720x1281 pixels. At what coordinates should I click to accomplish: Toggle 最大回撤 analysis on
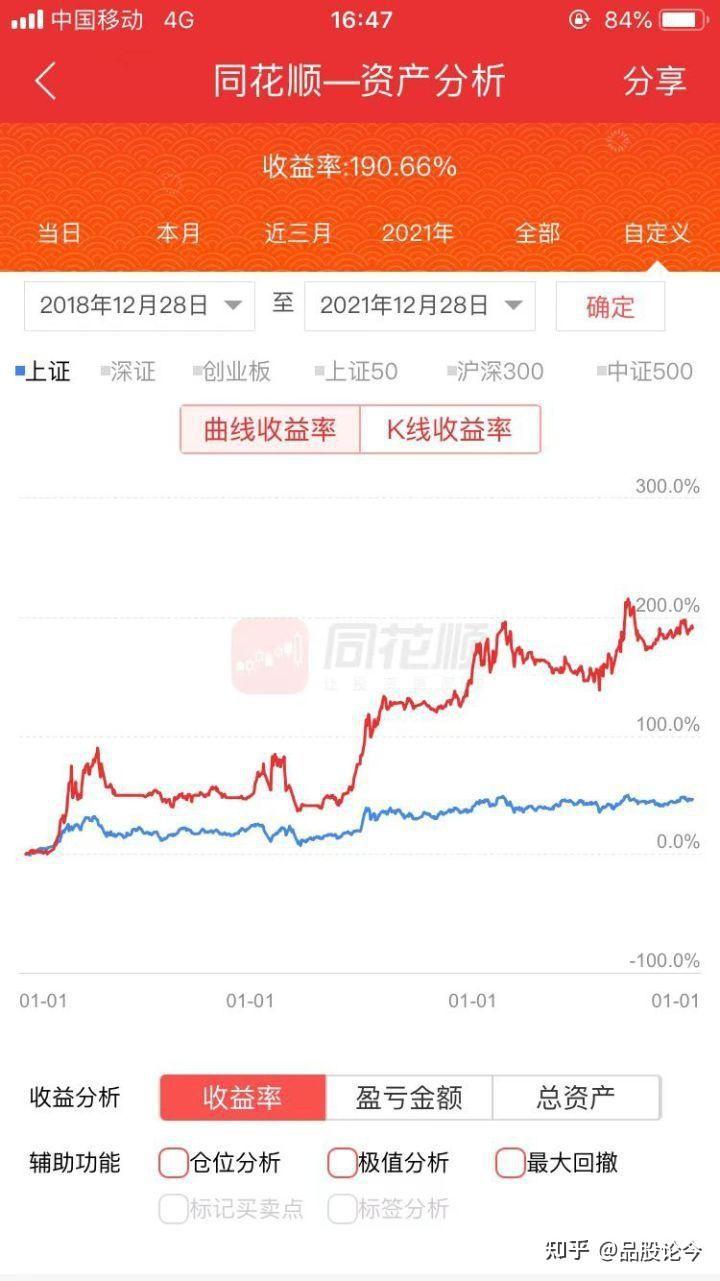click(x=508, y=1163)
